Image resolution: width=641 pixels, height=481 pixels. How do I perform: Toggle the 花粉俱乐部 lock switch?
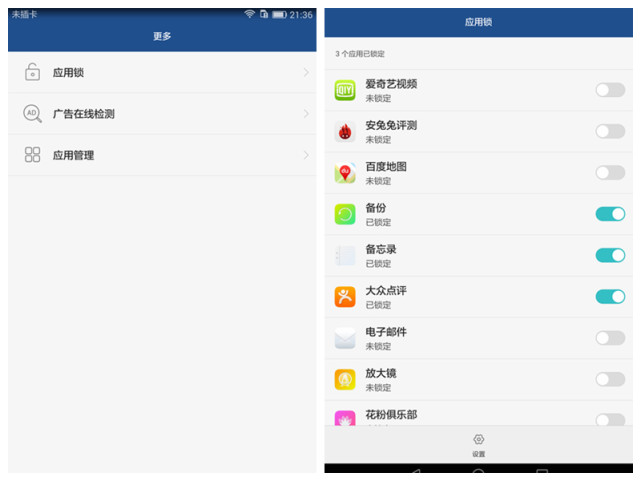[x=610, y=419]
